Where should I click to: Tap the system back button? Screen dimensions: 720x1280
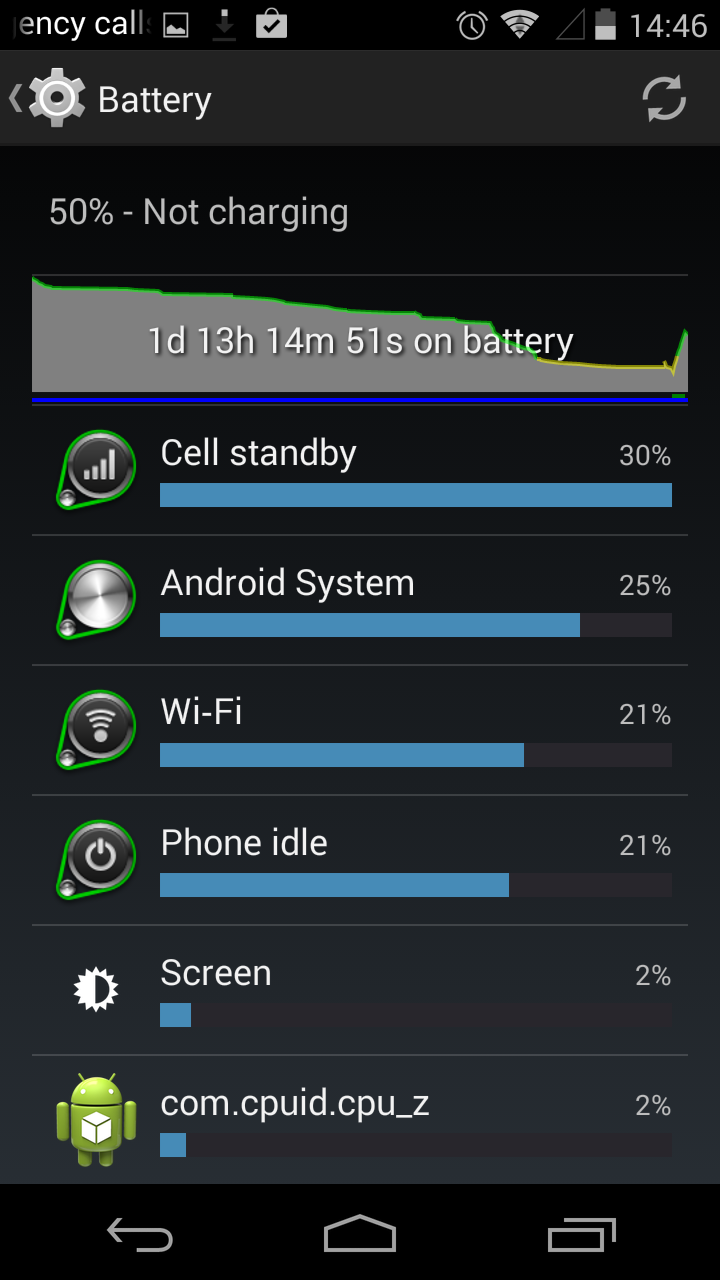point(139,1236)
